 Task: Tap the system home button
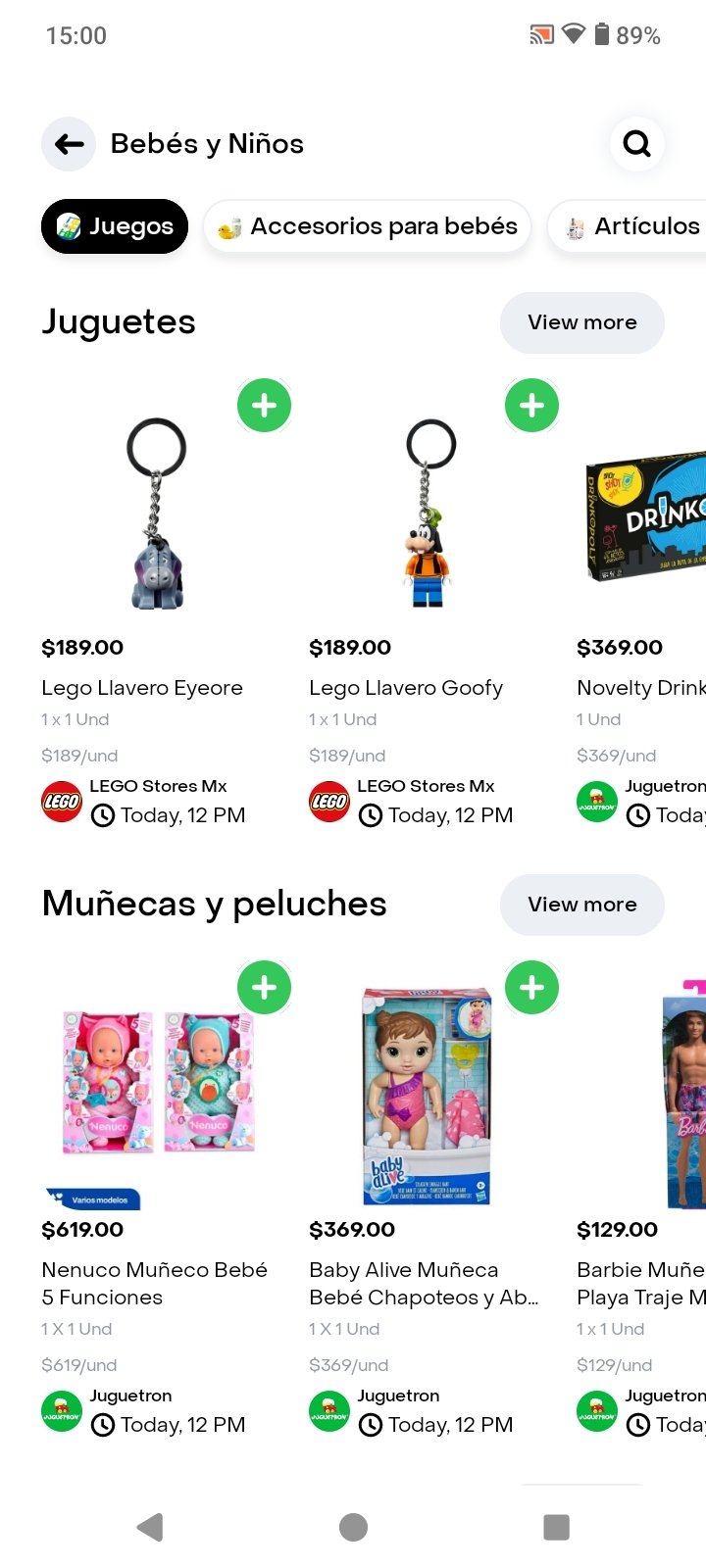353,1527
